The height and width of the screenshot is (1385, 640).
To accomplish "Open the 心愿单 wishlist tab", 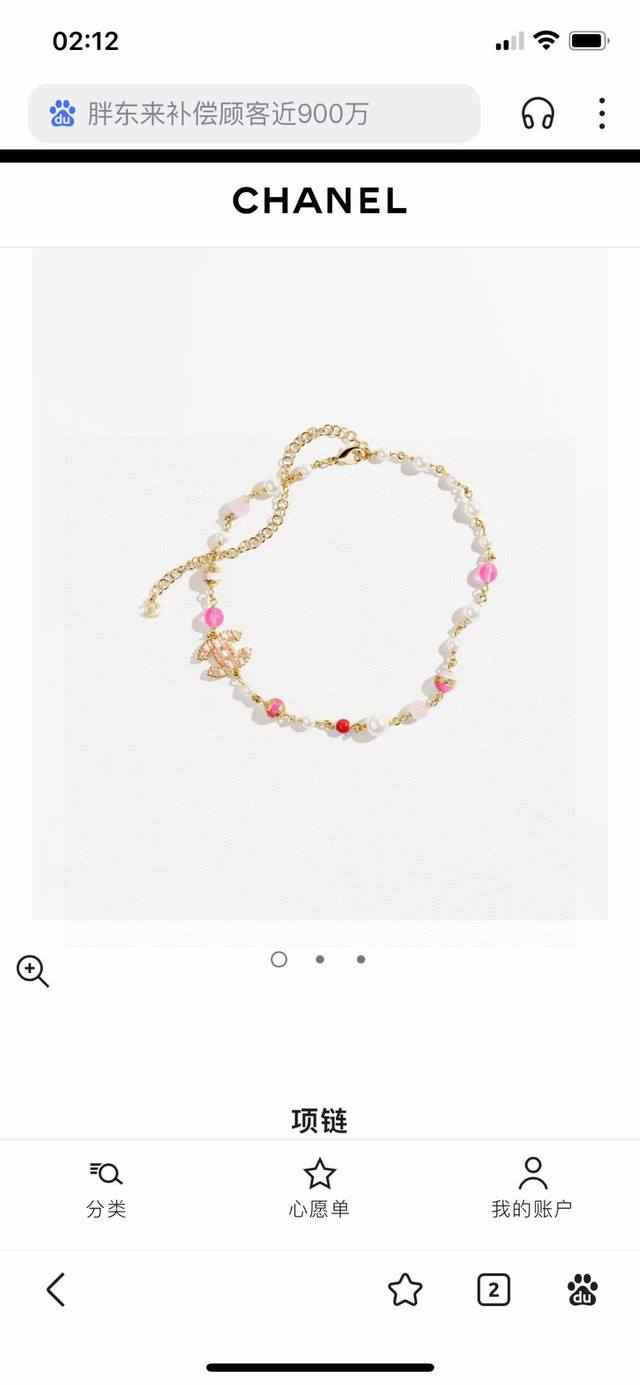I will (319, 1190).
